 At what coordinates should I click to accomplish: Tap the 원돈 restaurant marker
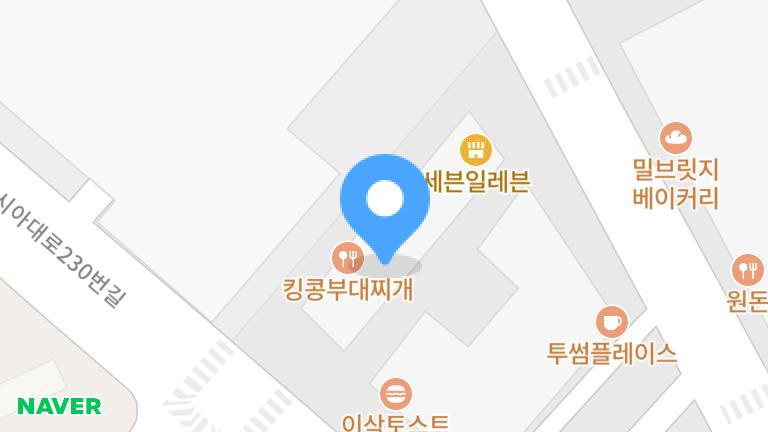coord(747,270)
